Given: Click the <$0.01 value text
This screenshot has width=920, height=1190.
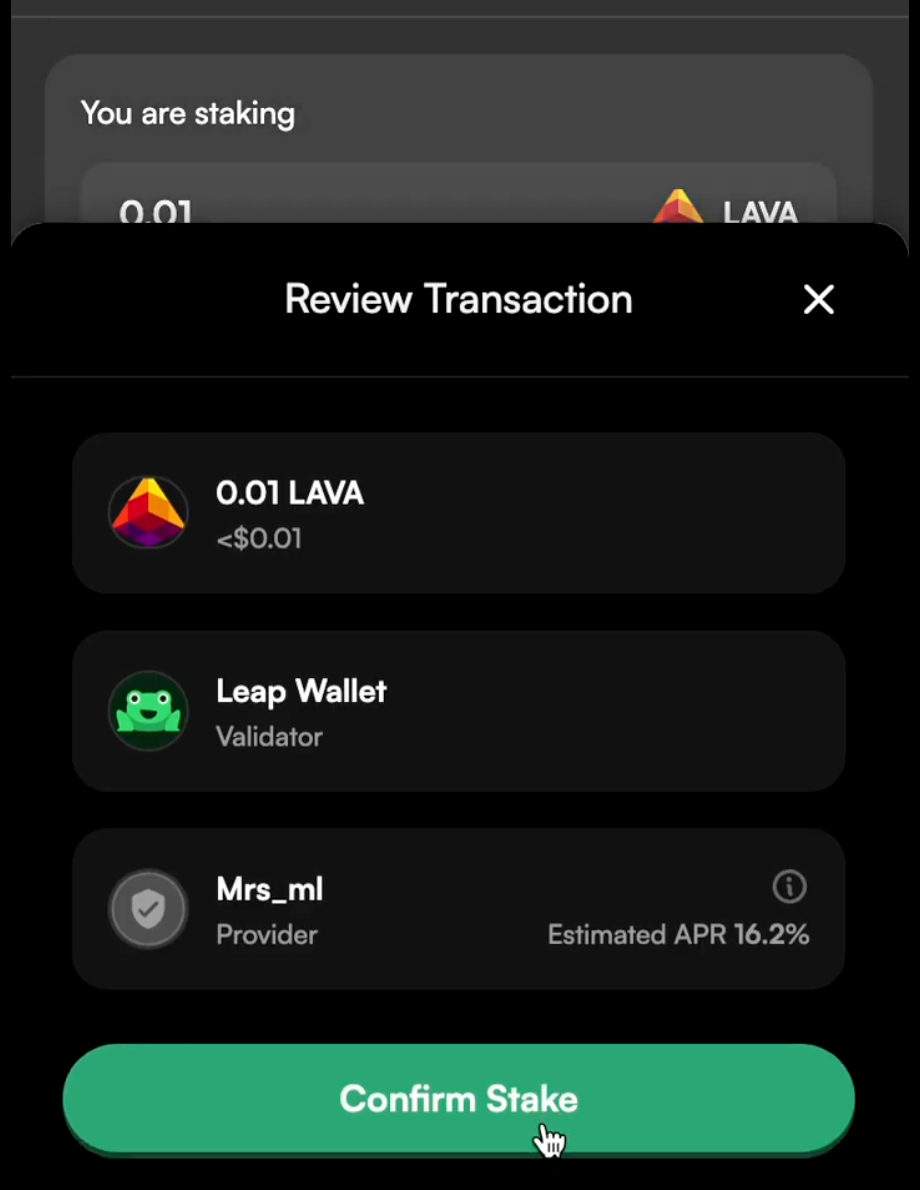Looking at the screenshot, I should pyautogui.click(x=259, y=539).
